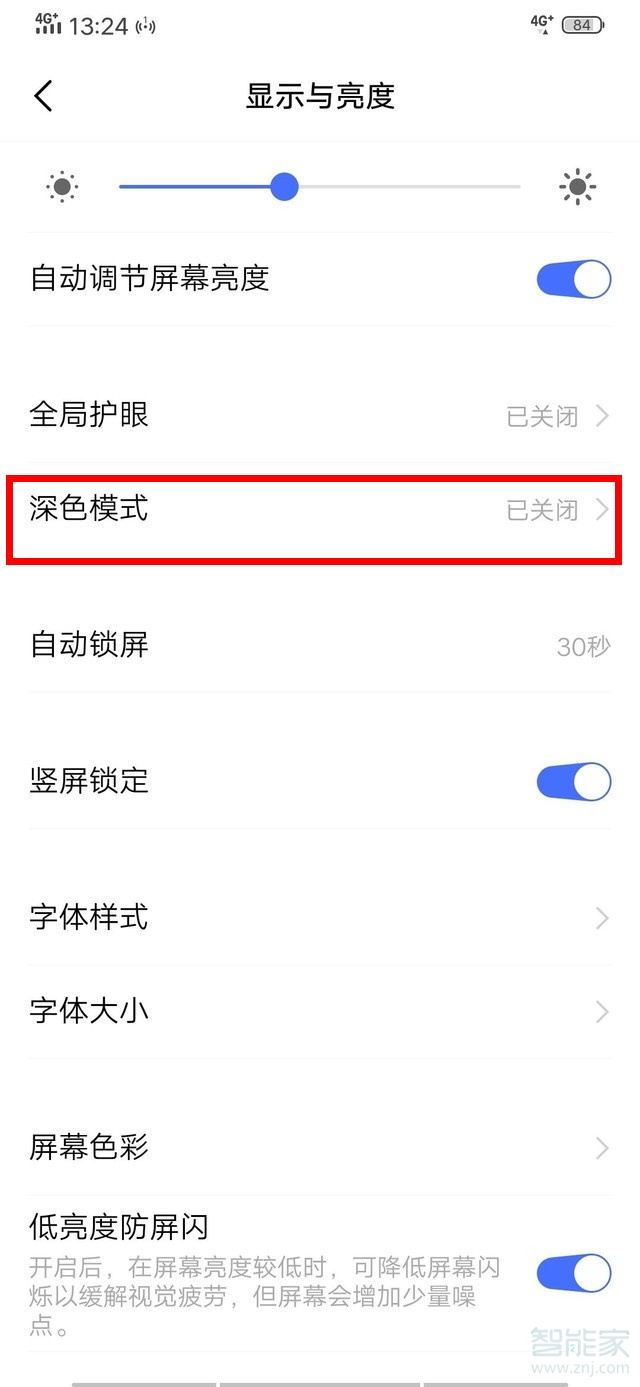640x1387 pixels.
Task: Open 自动锁屏 timeout options
Action: pos(320,645)
